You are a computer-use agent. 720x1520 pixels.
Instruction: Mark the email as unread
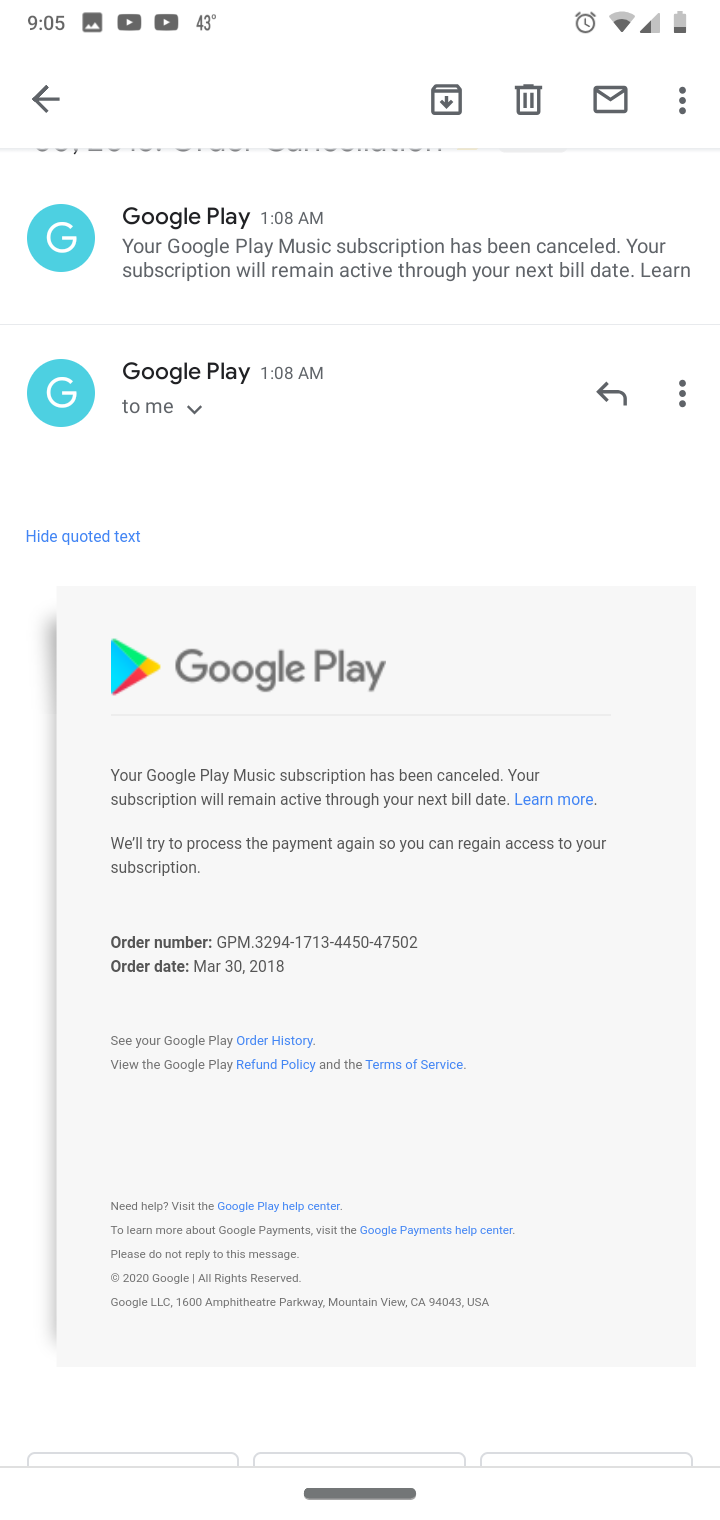tap(610, 99)
